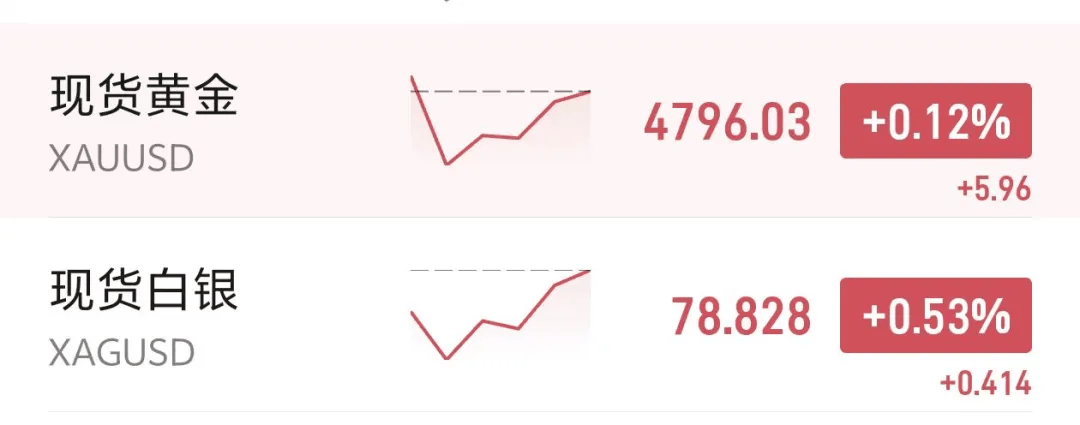Open the 现货黄金 XAUUSD quote row
The width and height of the screenshot is (1080, 425).
tap(145, 125)
